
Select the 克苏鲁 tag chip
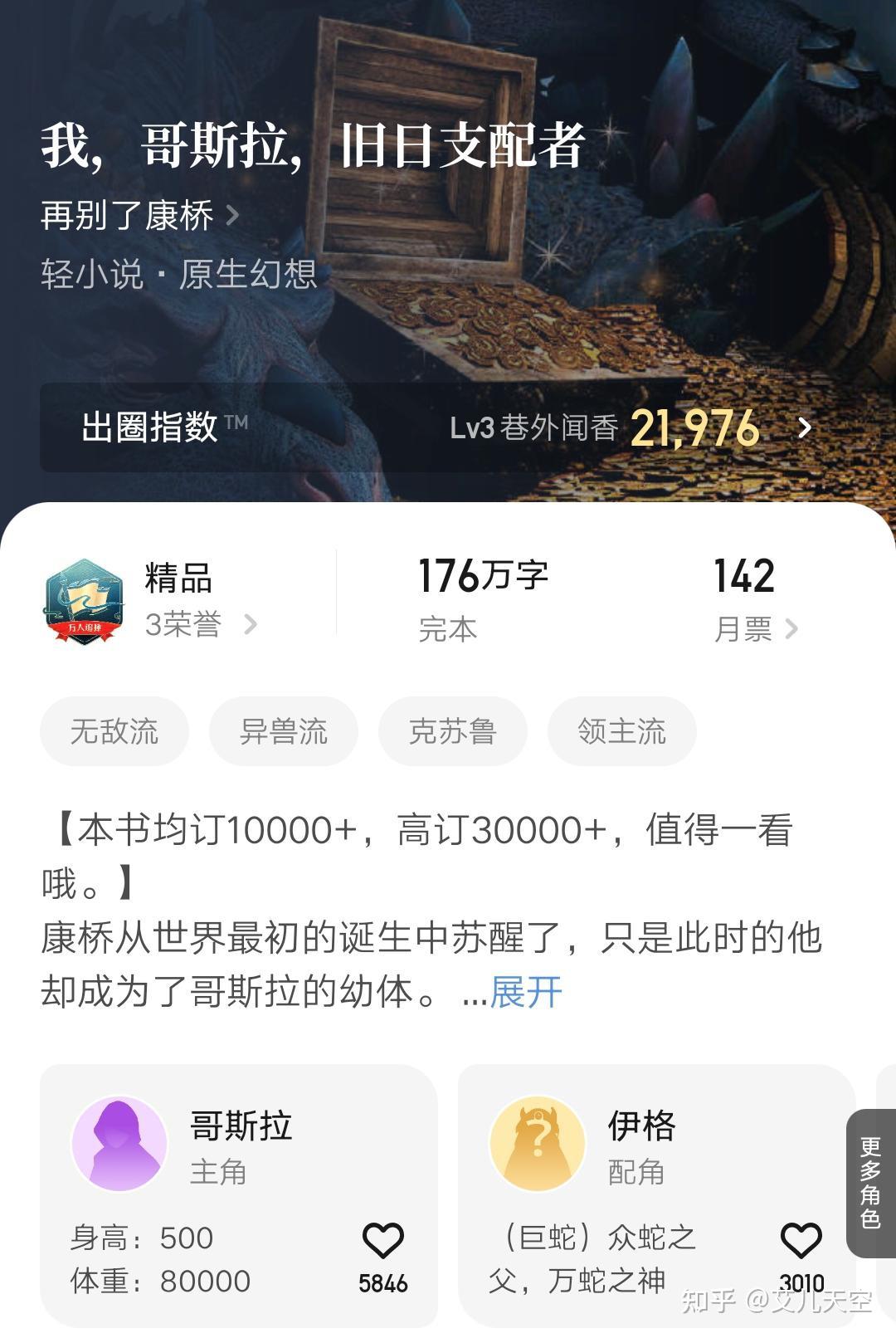(x=453, y=731)
